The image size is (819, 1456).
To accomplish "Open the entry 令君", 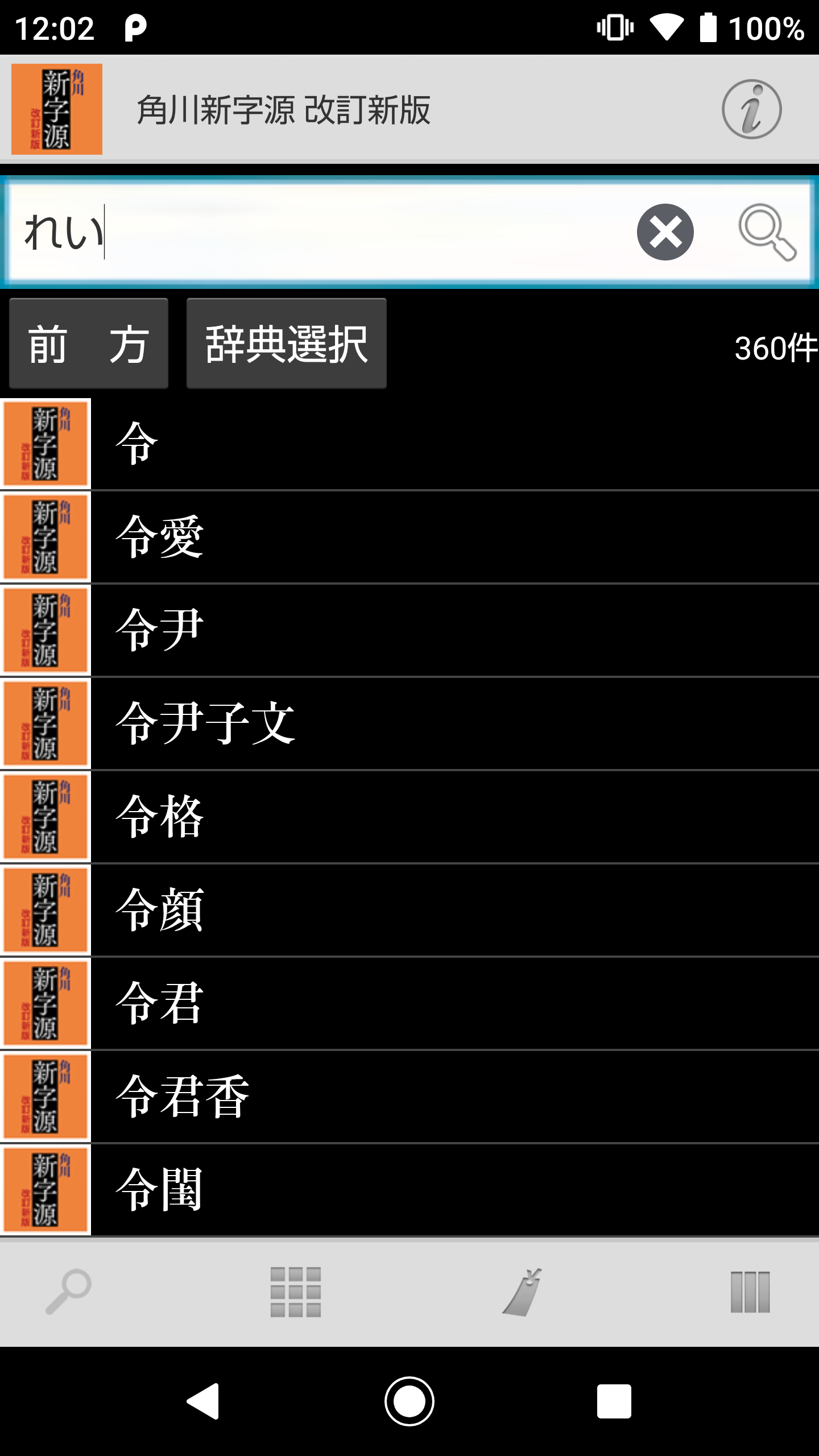I will click(x=409, y=1003).
